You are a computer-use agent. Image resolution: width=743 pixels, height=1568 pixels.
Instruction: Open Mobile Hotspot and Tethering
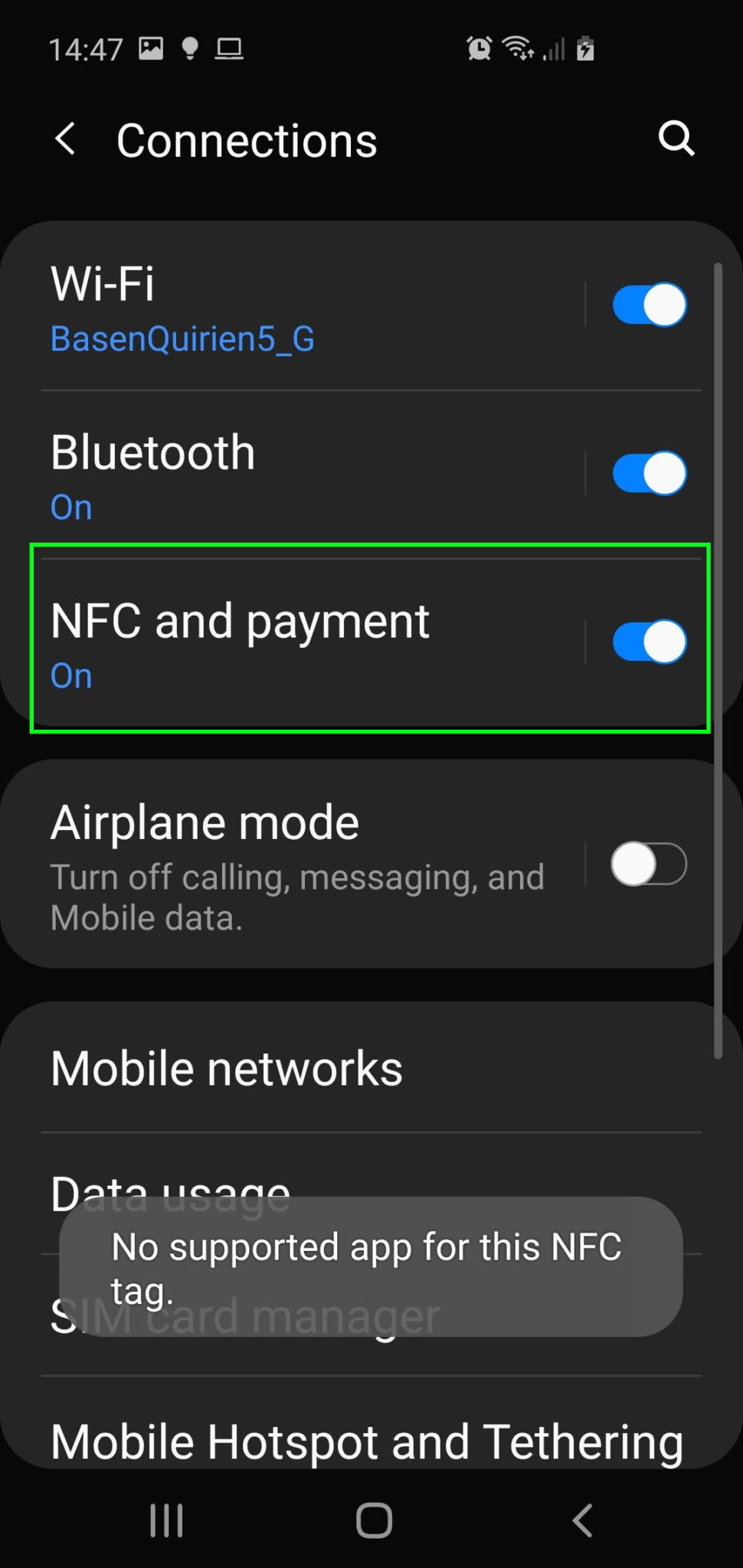366,1439
